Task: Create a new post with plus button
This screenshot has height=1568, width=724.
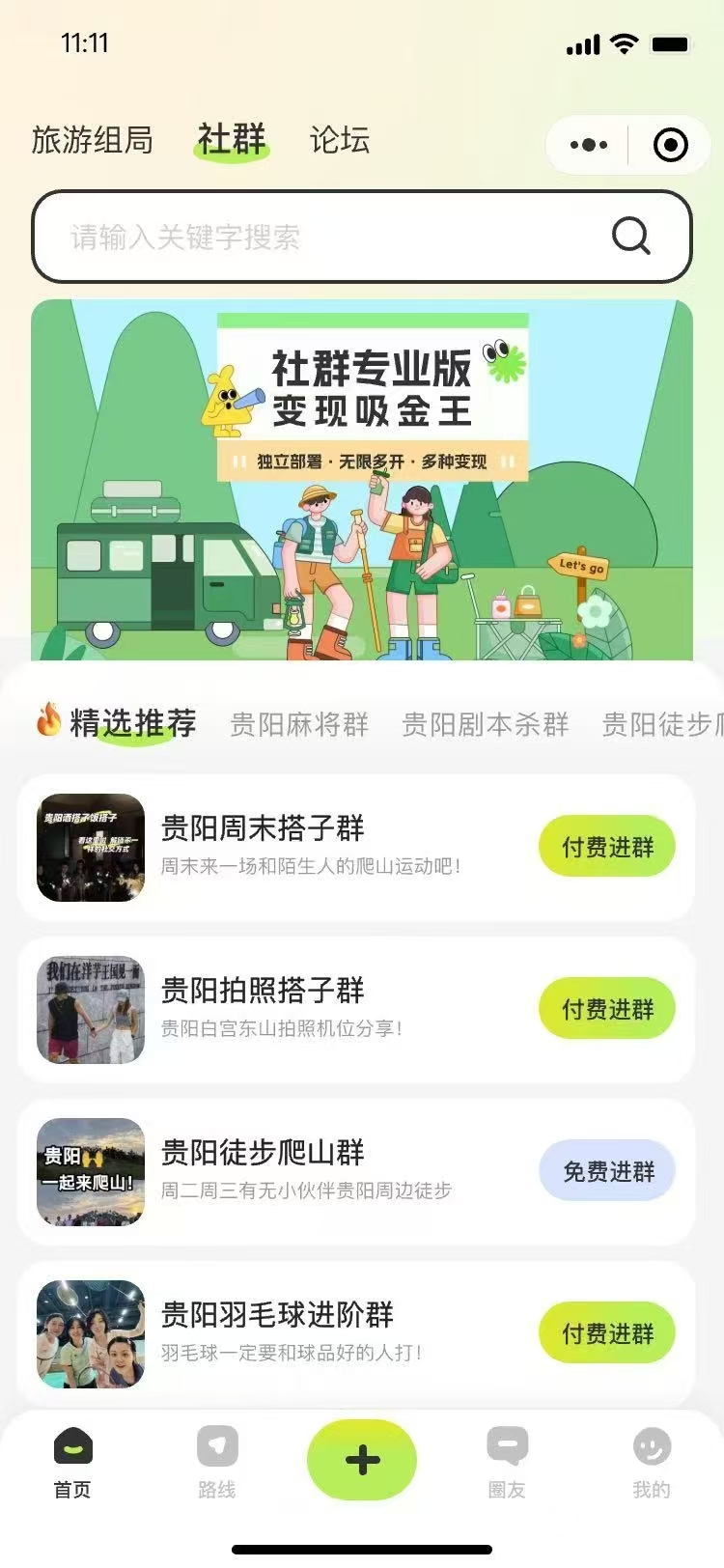Action: (362, 1459)
